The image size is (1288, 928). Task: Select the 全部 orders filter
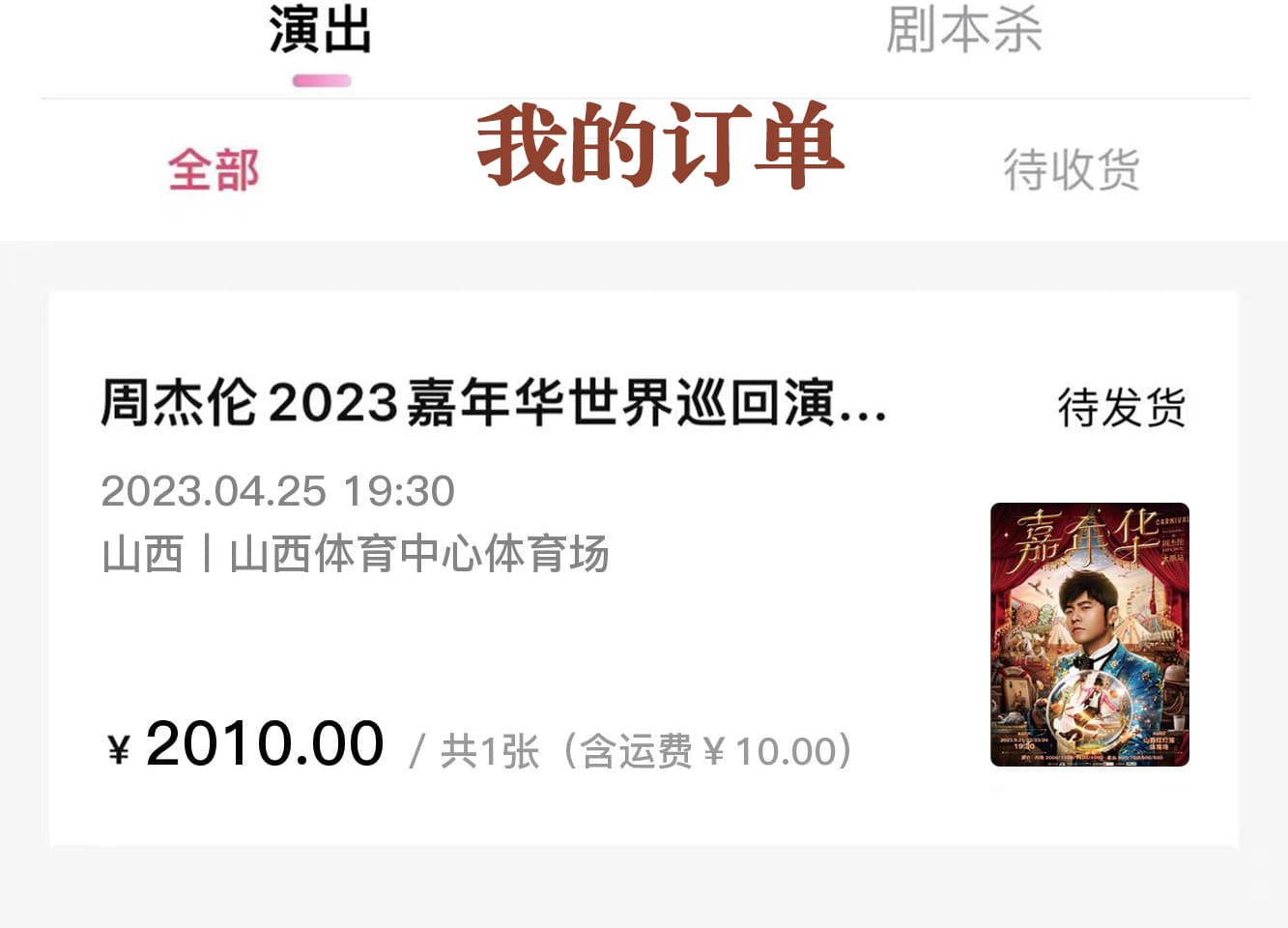point(214,170)
